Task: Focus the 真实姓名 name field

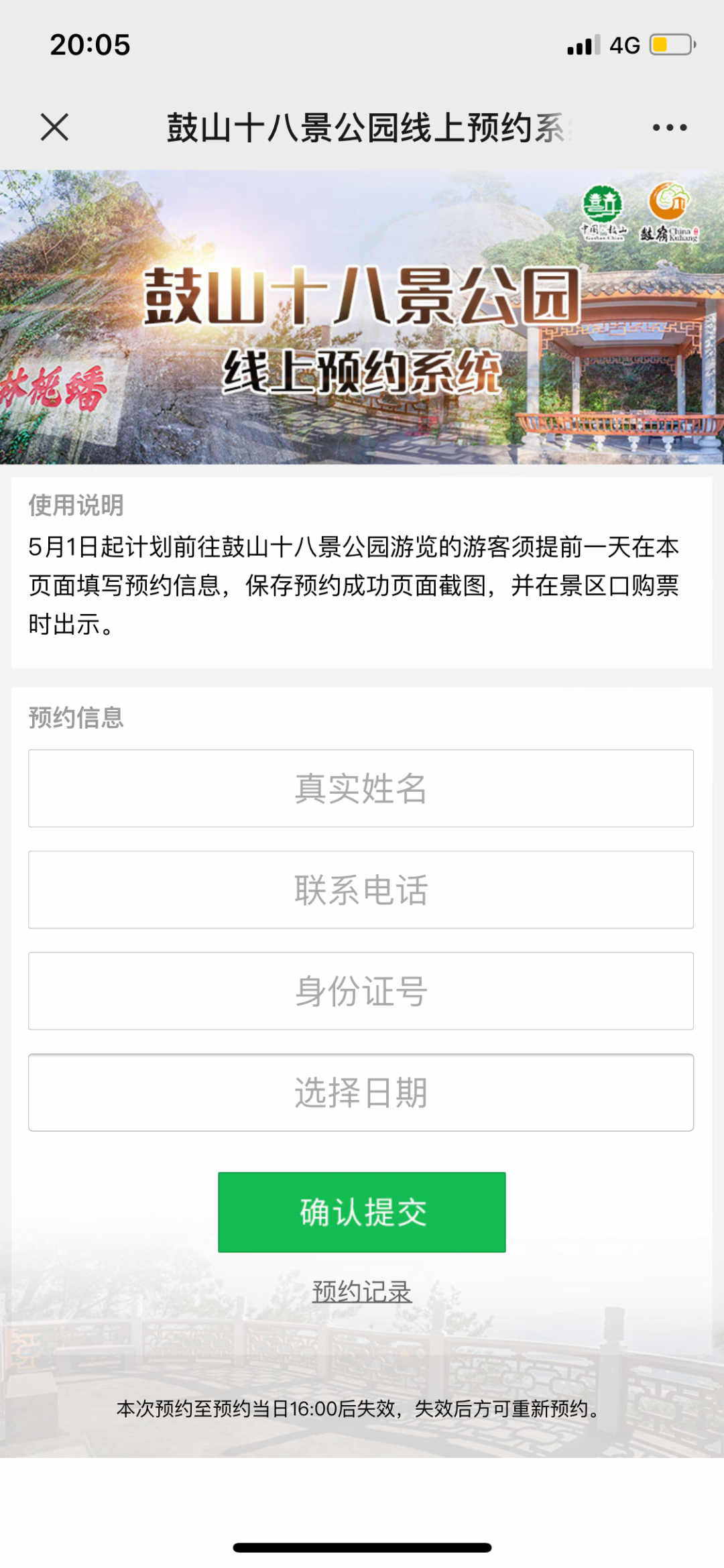Action: click(361, 788)
